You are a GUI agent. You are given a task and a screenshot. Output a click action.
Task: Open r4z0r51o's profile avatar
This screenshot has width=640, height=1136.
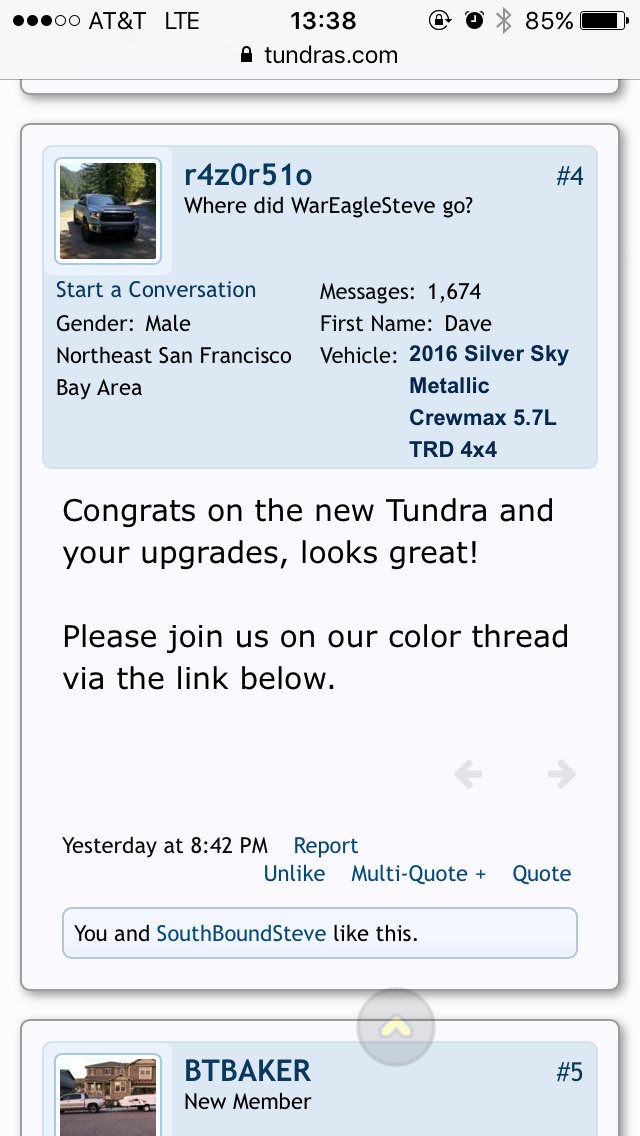click(x=107, y=211)
